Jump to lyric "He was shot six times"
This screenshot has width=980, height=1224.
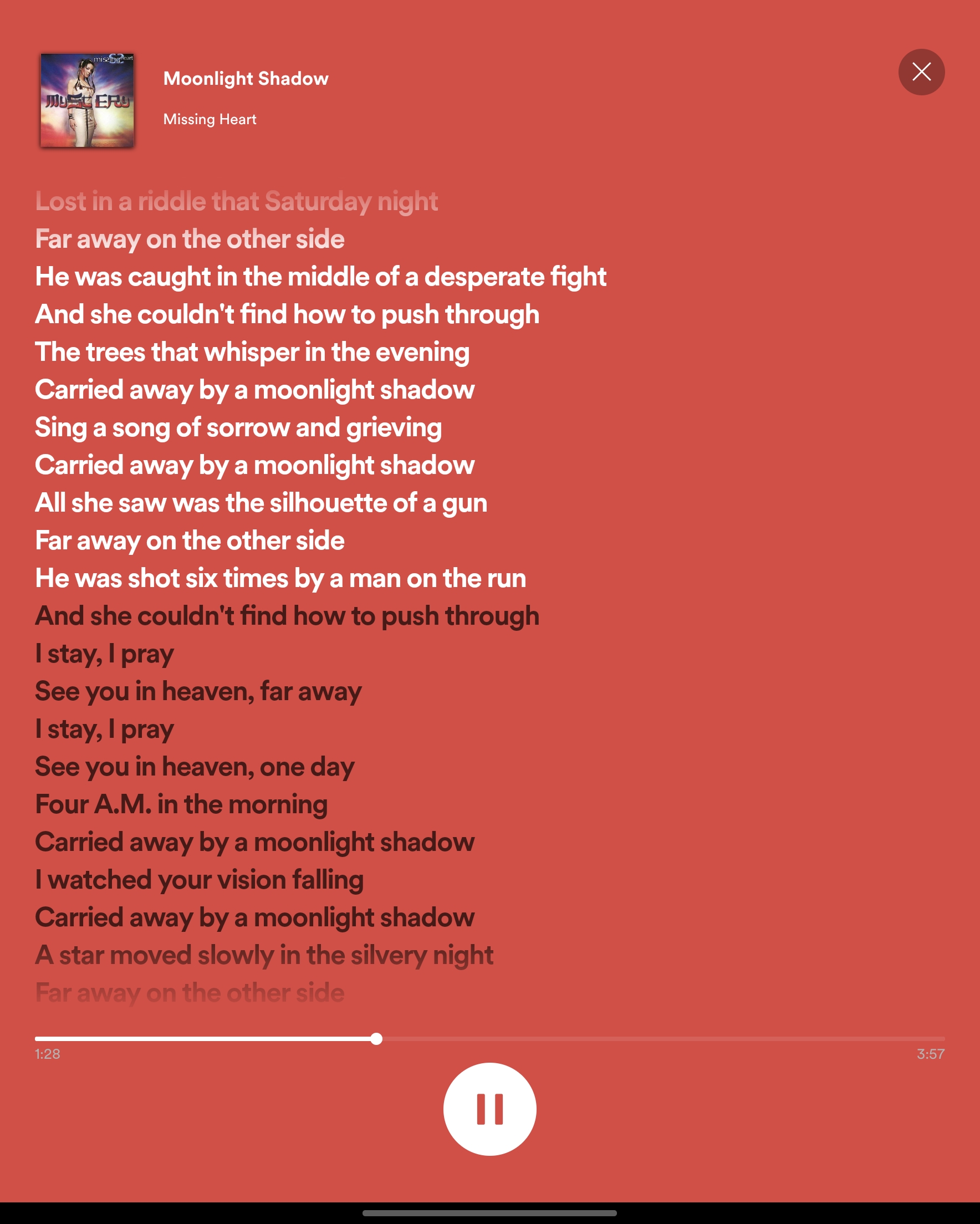(280, 579)
